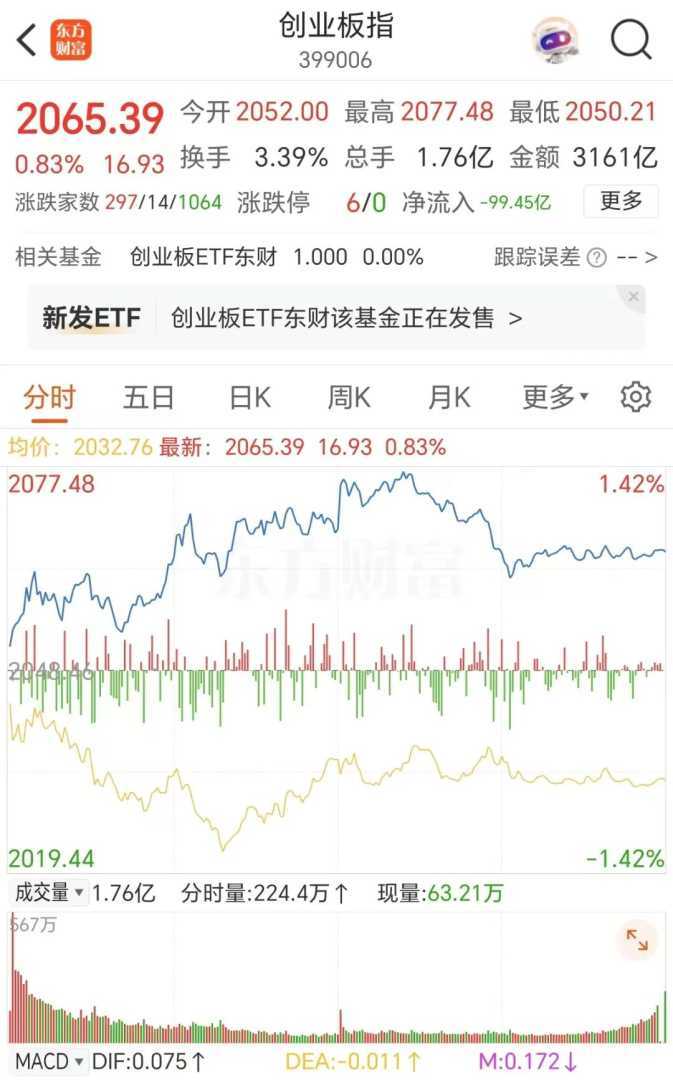This screenshot has height=1080, width=673.
Task: Go back using the top-left arrow
Action: tap(27, 41)
